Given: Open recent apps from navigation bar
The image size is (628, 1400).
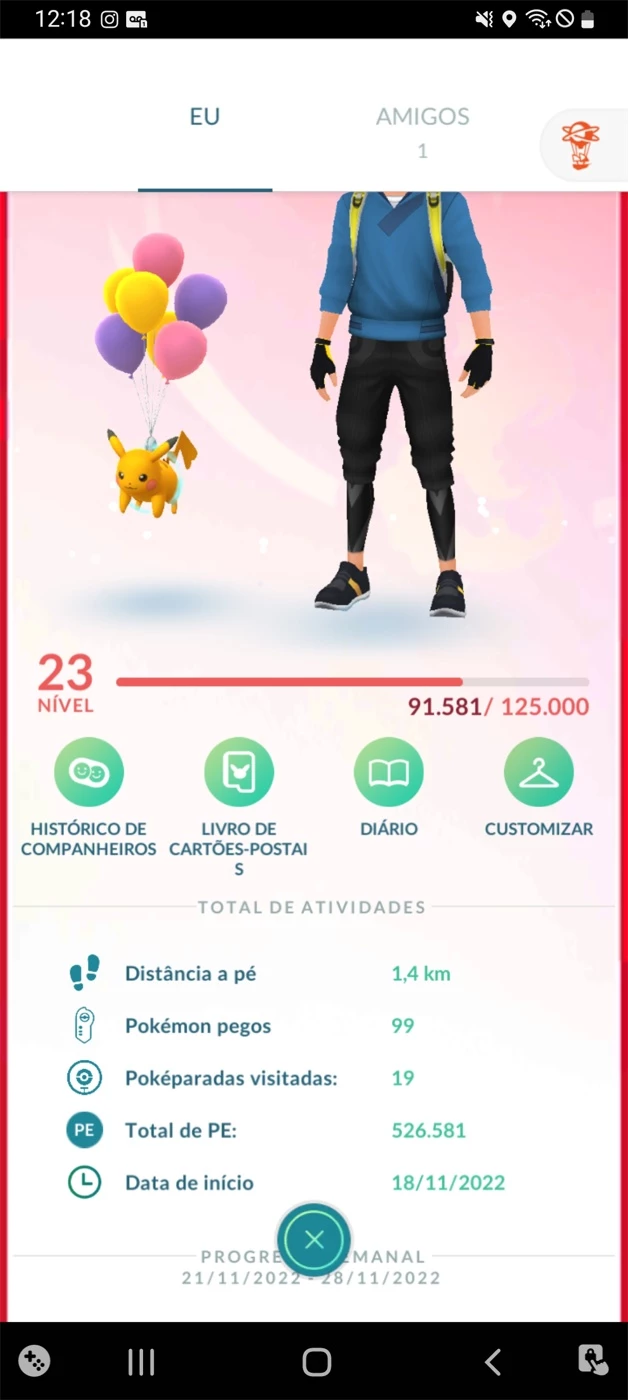Looking at the screenshot, I should (x=141, y=1361).
